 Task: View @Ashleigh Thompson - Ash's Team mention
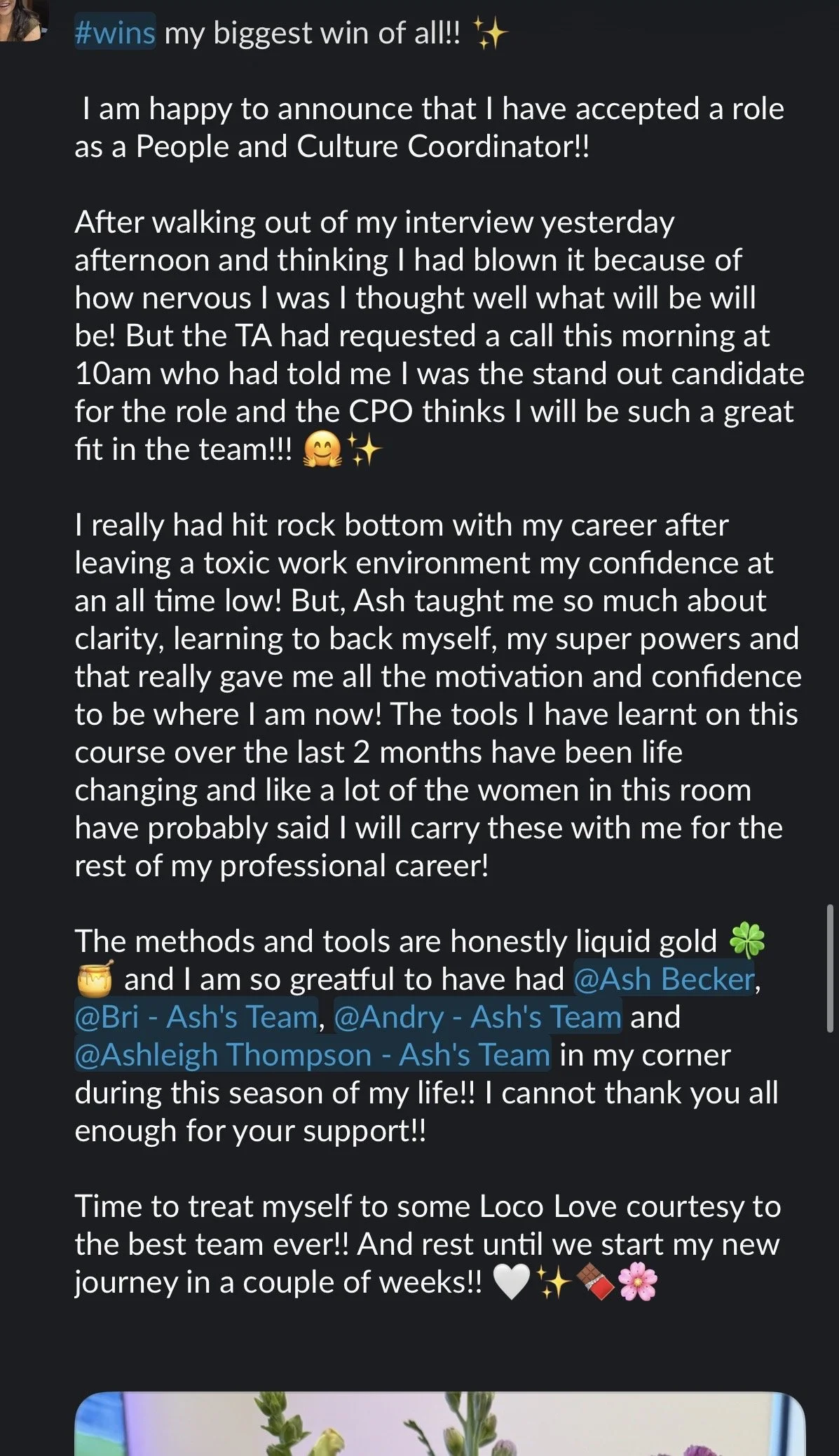(313, 1055)
